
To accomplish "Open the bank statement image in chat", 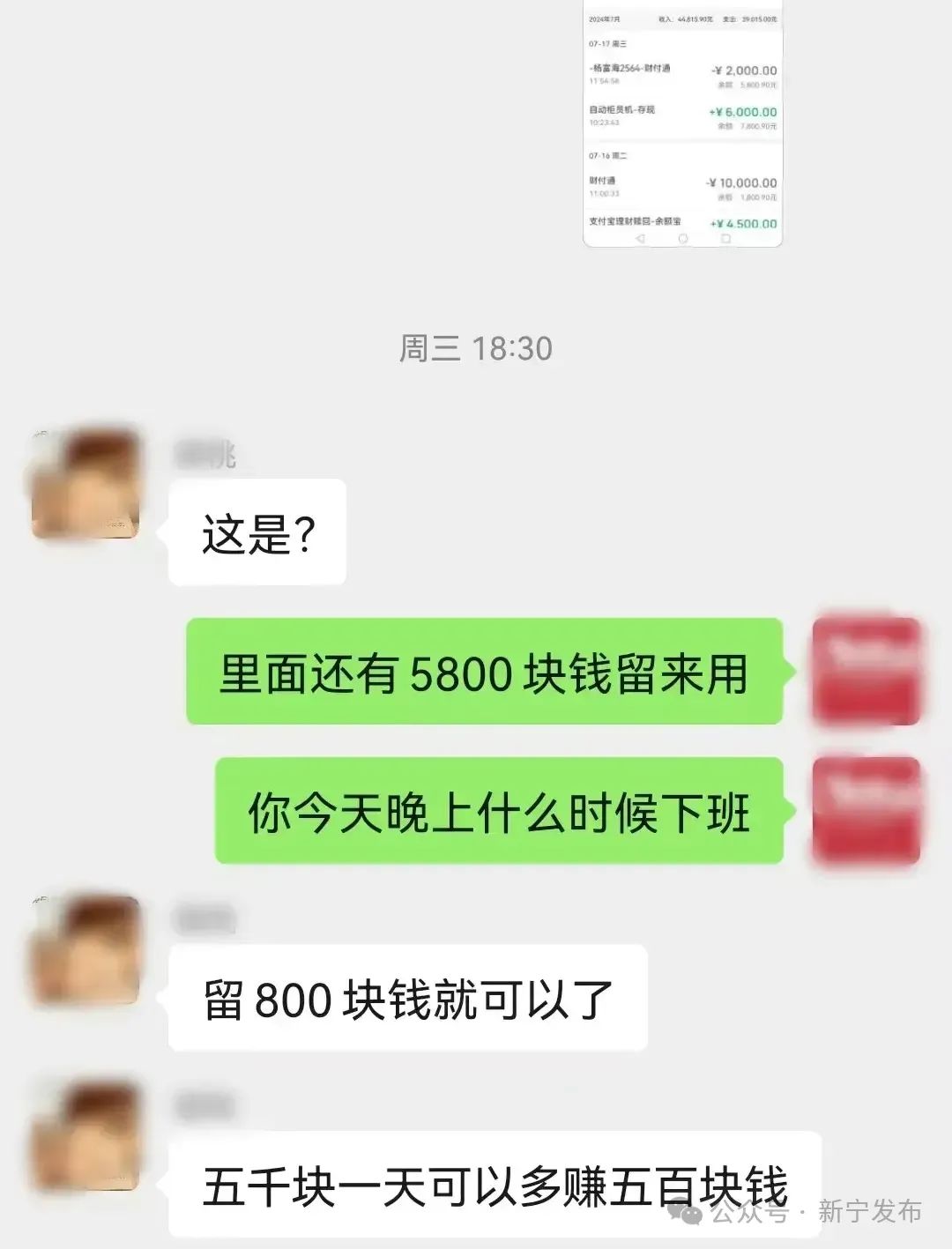I will coord(682,123).
